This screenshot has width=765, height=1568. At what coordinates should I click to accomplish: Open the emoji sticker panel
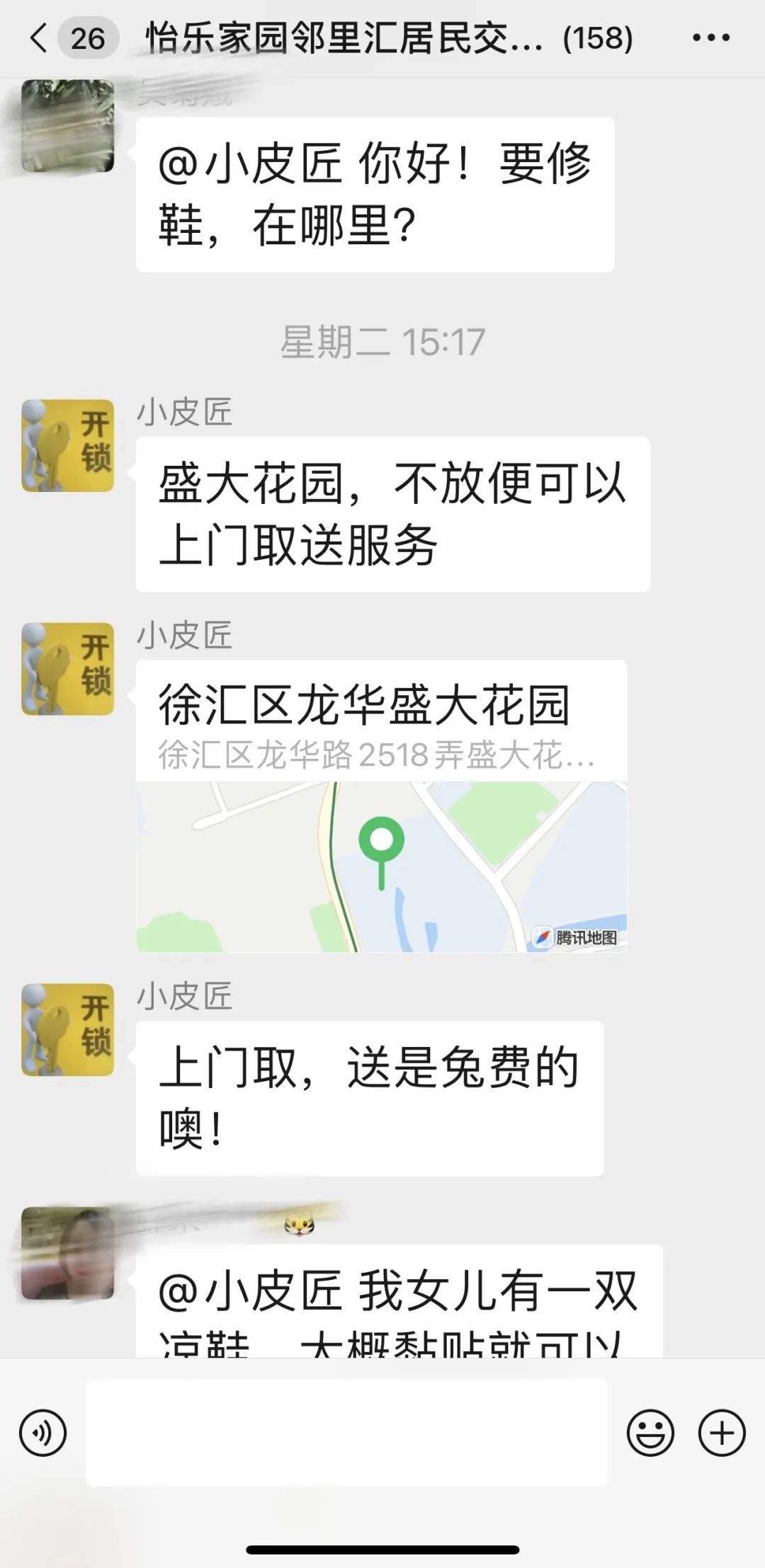coord(650,1433)
